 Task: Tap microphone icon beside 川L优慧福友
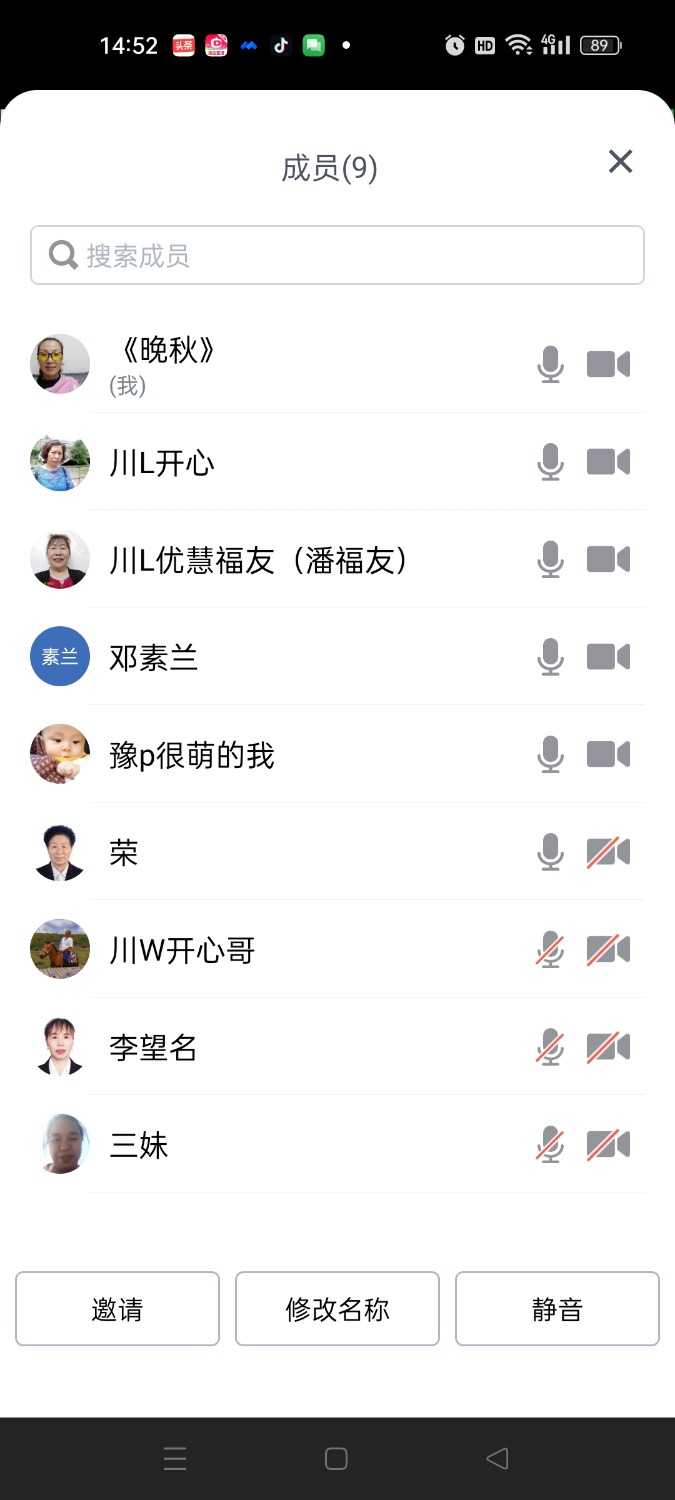tap(550, 560)
